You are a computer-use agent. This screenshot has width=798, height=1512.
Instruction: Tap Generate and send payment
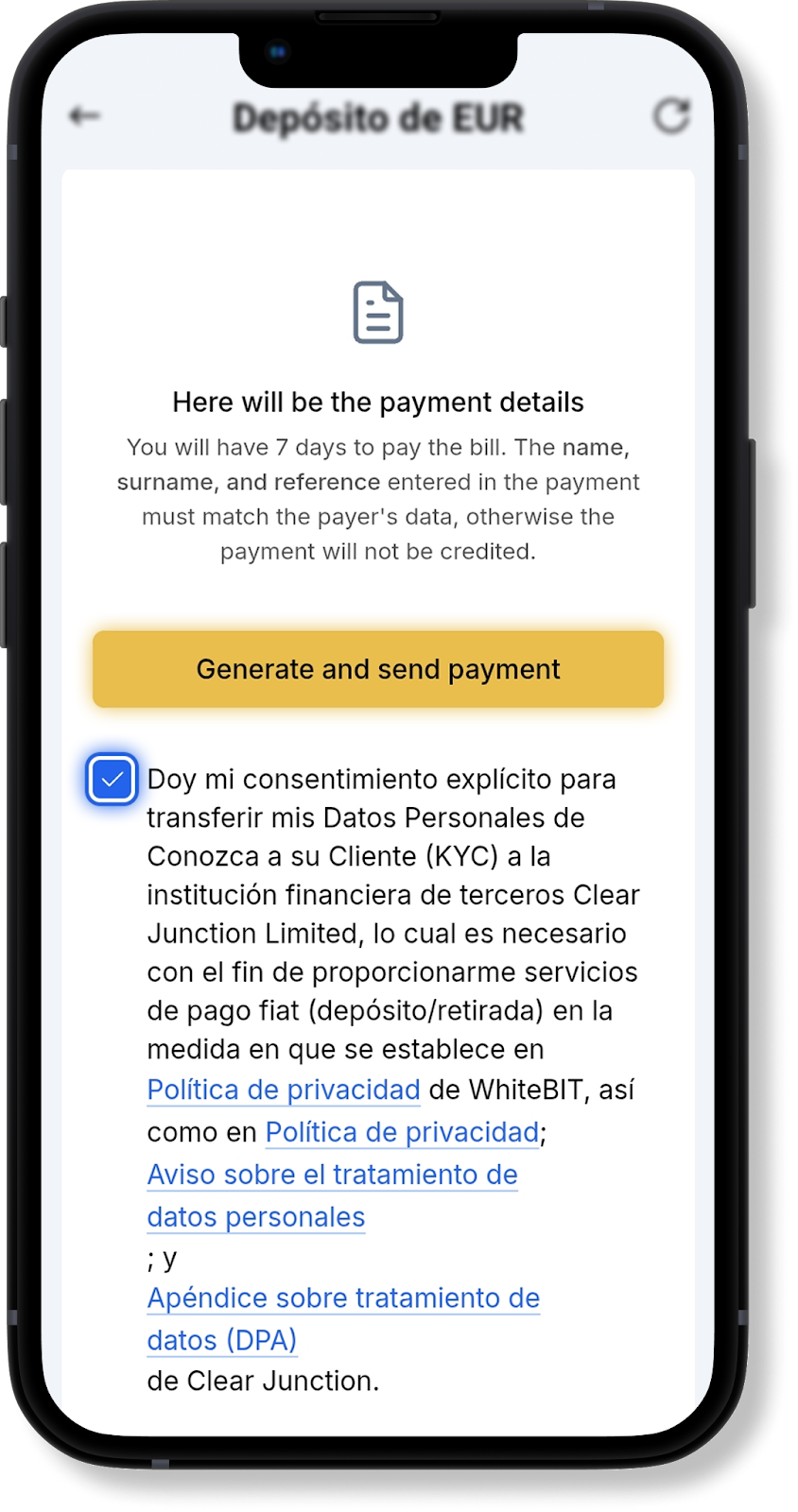[x=378, y=669]
